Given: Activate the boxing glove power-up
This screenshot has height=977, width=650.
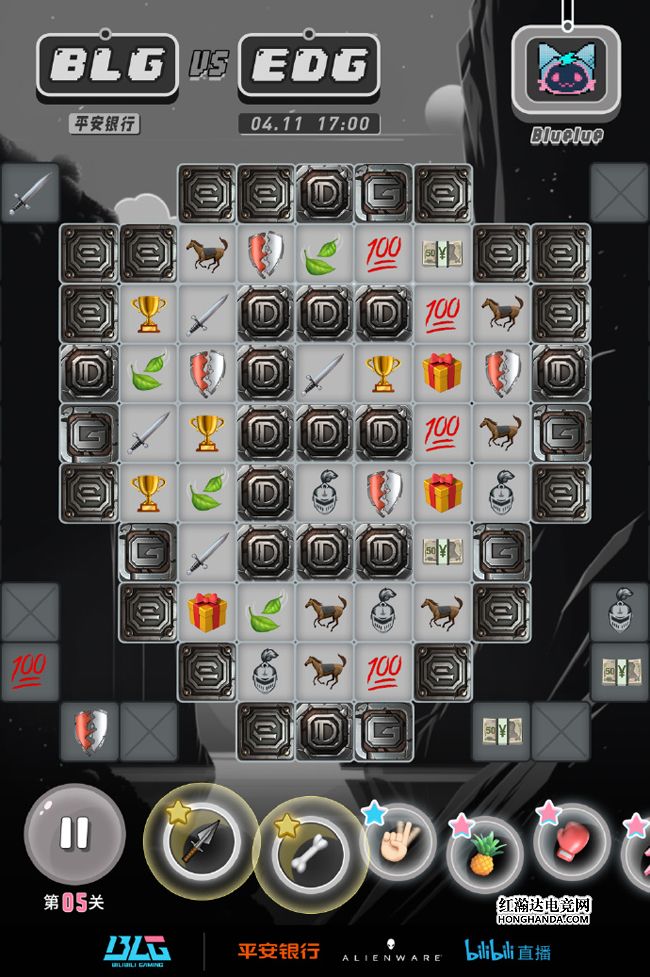Looking at the screenshot, I should coord(571,842).
